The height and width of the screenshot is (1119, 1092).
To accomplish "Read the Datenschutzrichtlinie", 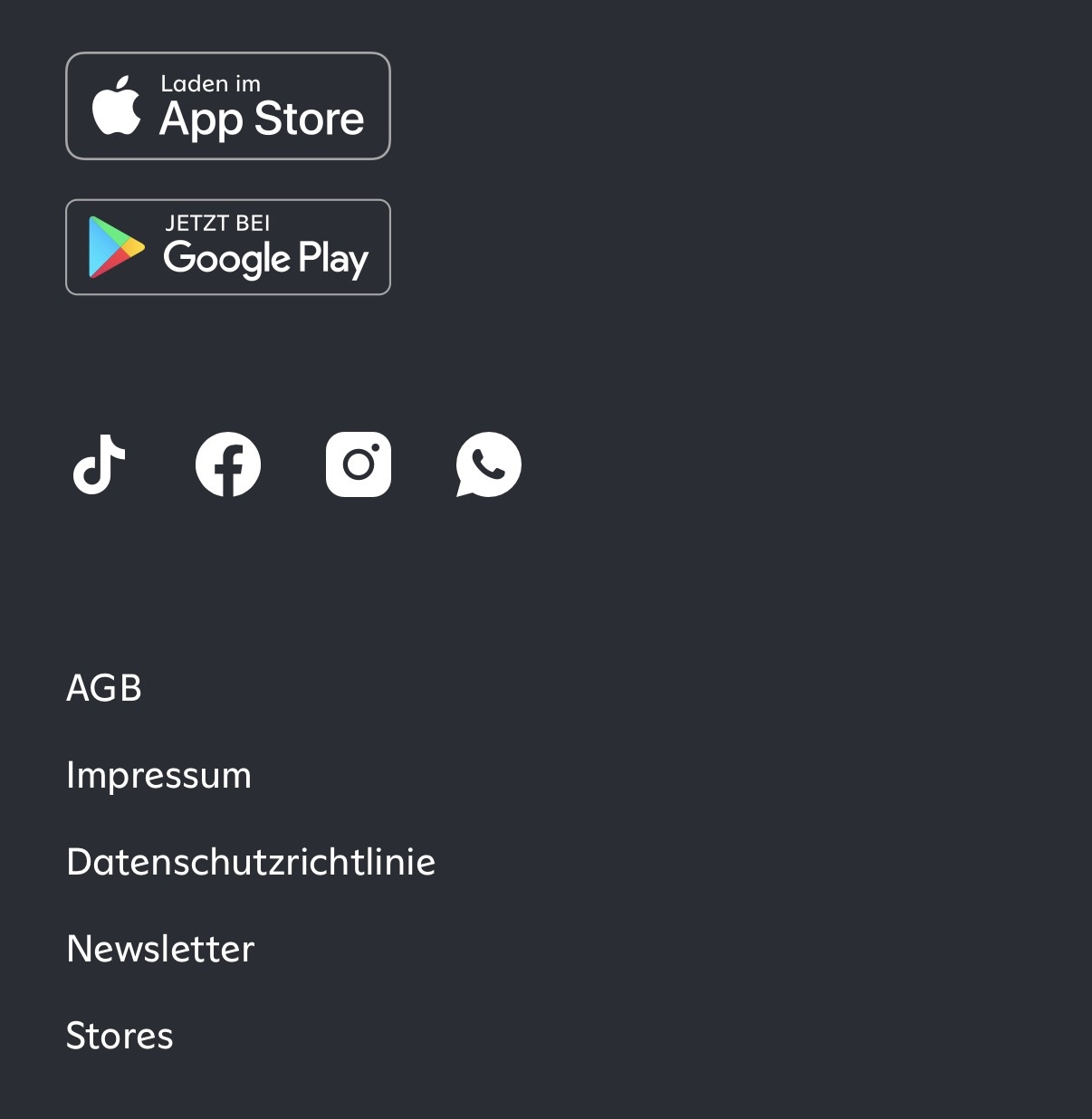I will (251, 862).
